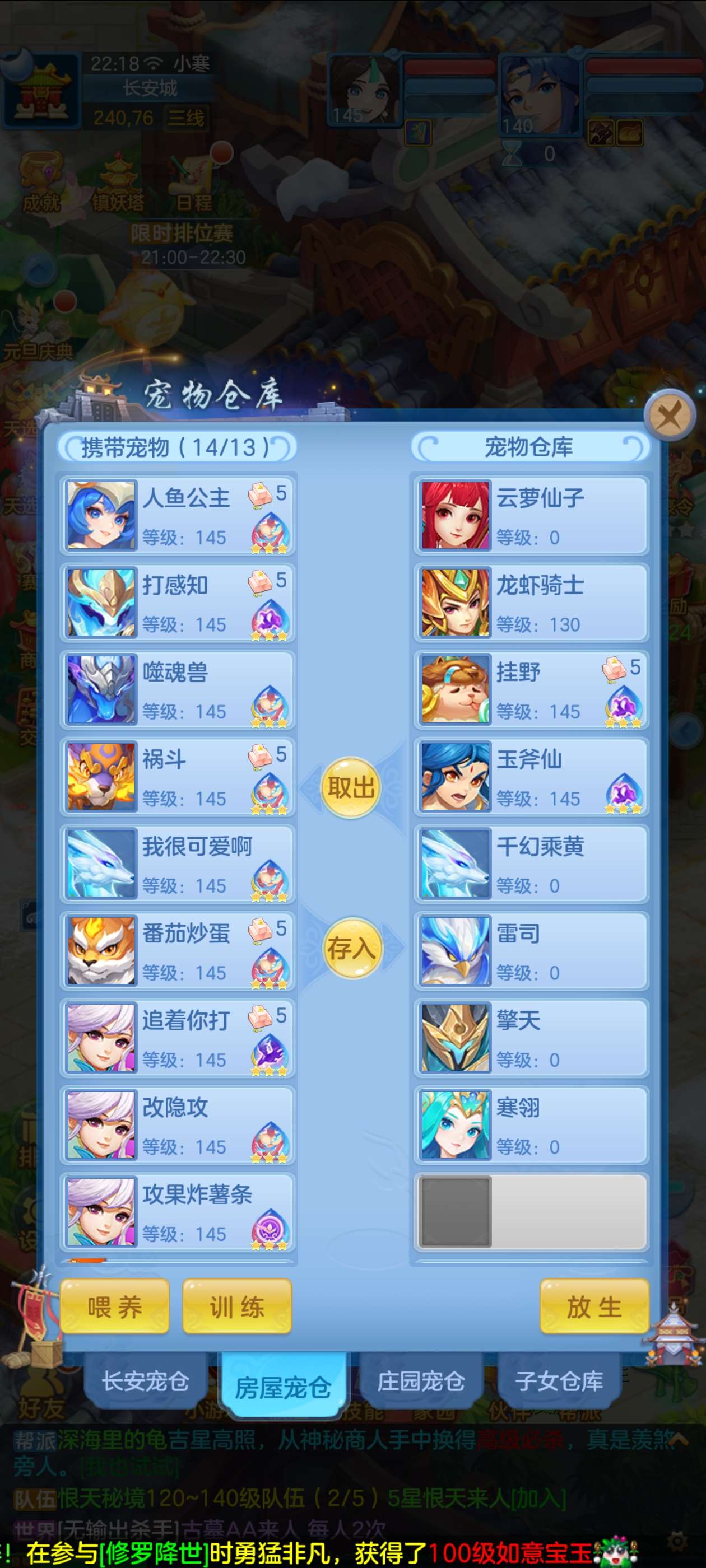706x1568 pixels.
Task: Tap the 存入 deposit button
Action: point(351,948)
